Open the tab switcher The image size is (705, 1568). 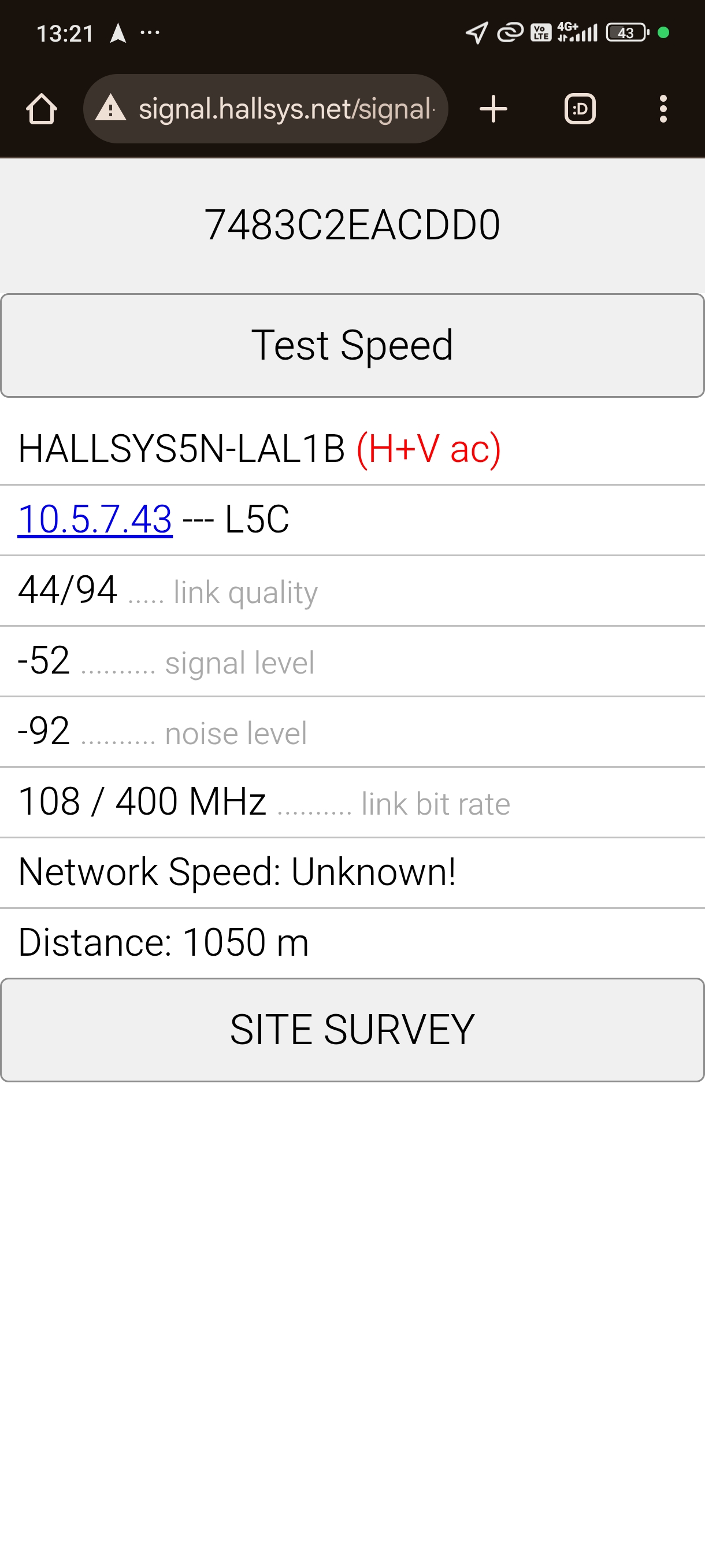coord(579,110)
